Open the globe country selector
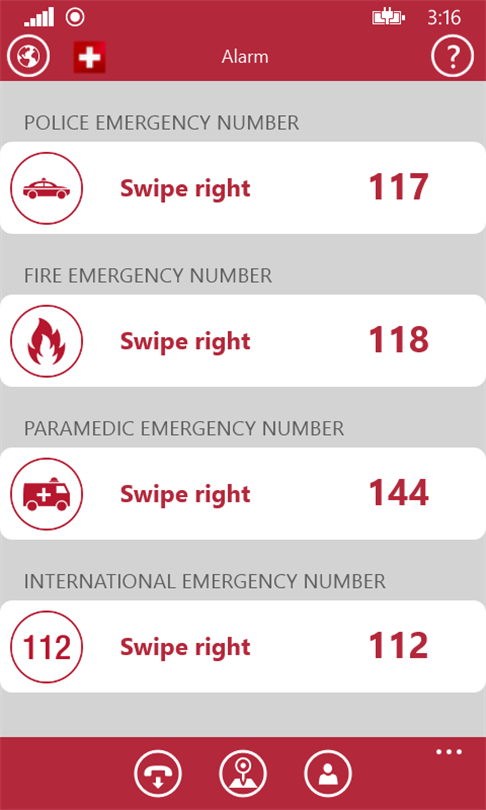The image size is (486, 810). click(28, 56)
